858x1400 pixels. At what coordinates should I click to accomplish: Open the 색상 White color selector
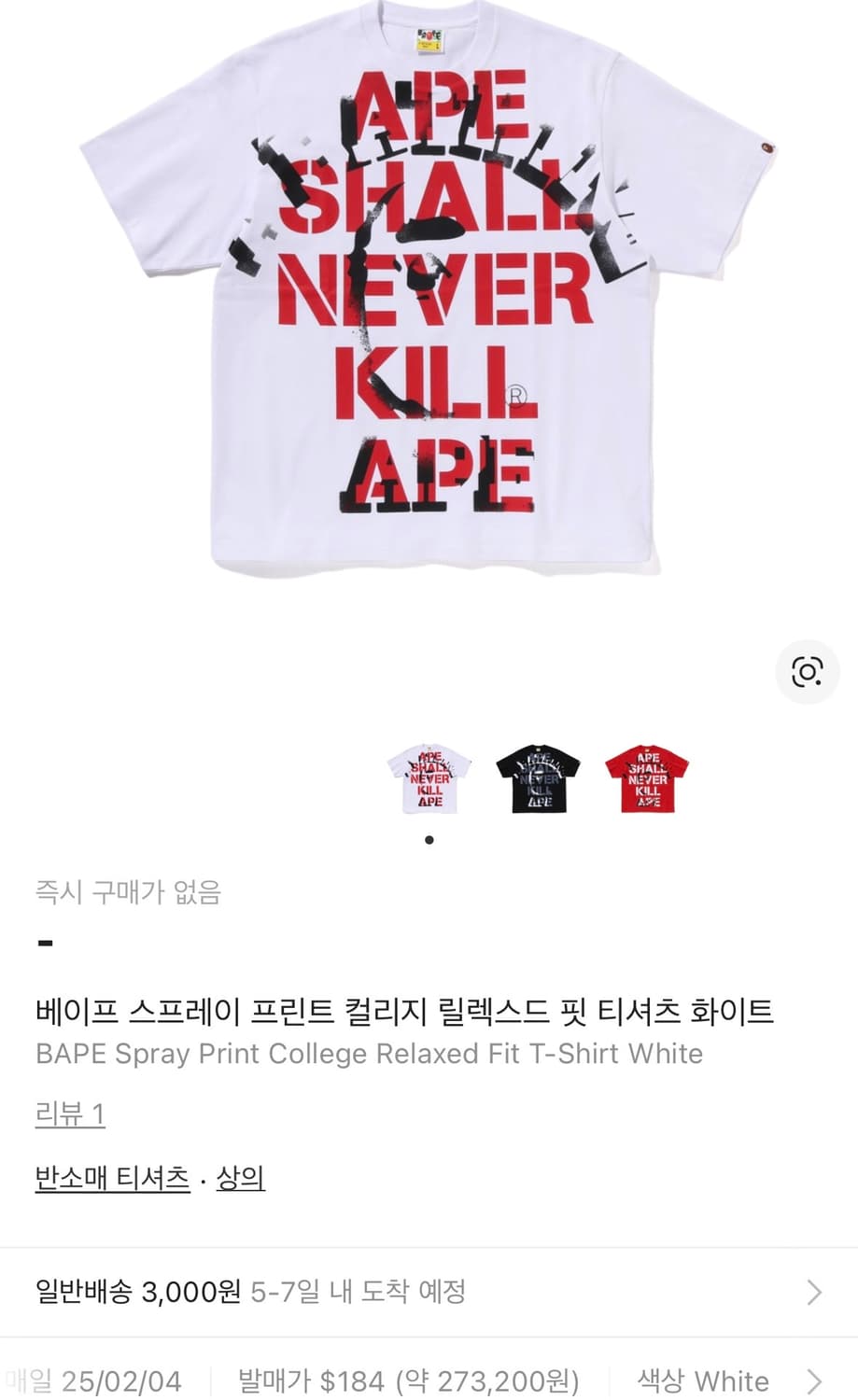[704, 1379]
